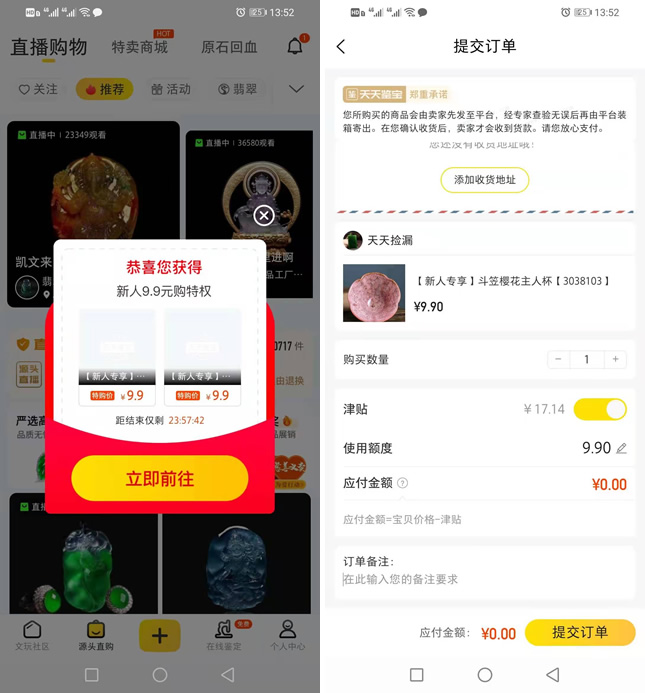Dismiss the 新人9.9元购特权 popup

click(263, 216)
